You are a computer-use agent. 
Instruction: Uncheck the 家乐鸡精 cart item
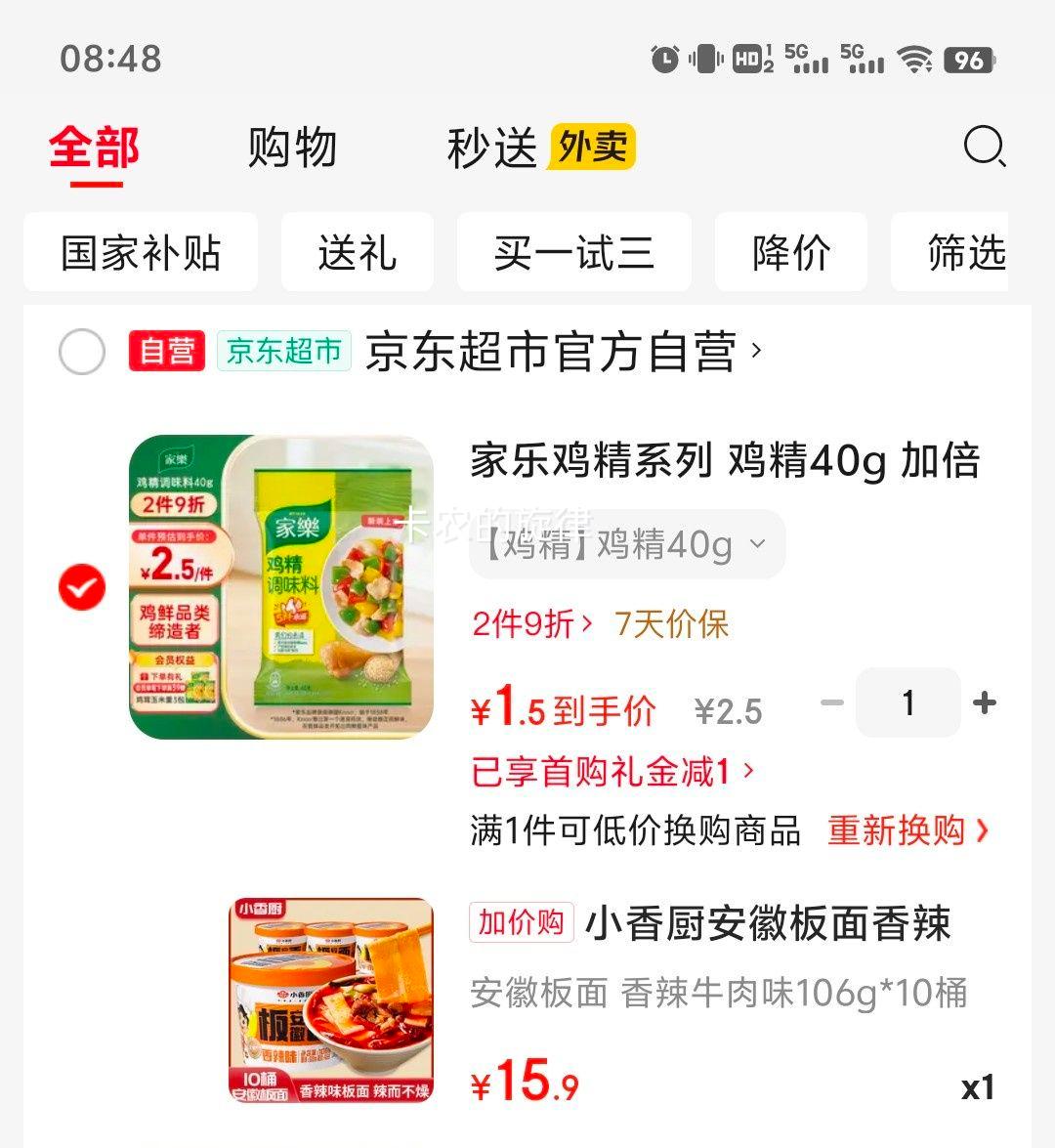click(x=82, y=587)
